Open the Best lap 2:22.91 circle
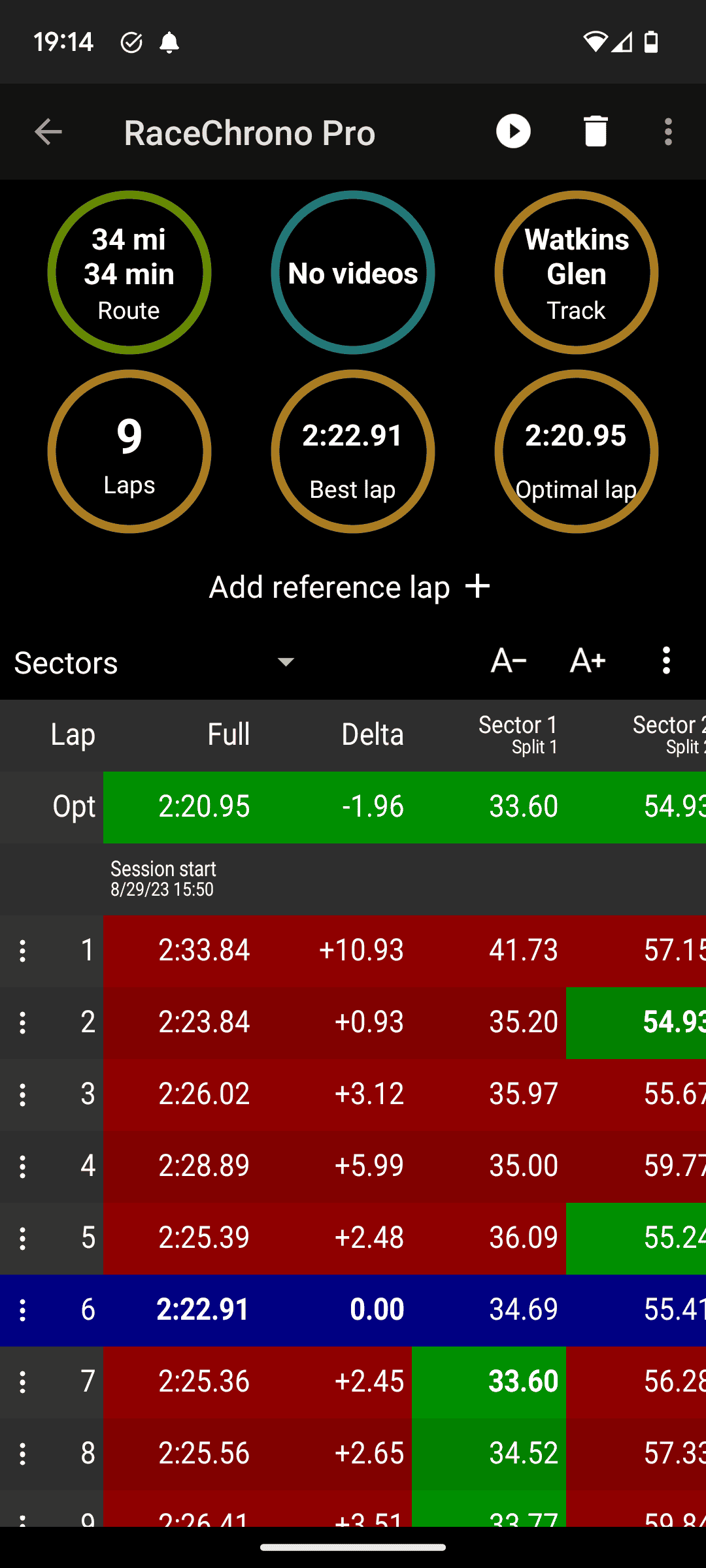Screen dimensions: 706x1568 click(353, 451)
